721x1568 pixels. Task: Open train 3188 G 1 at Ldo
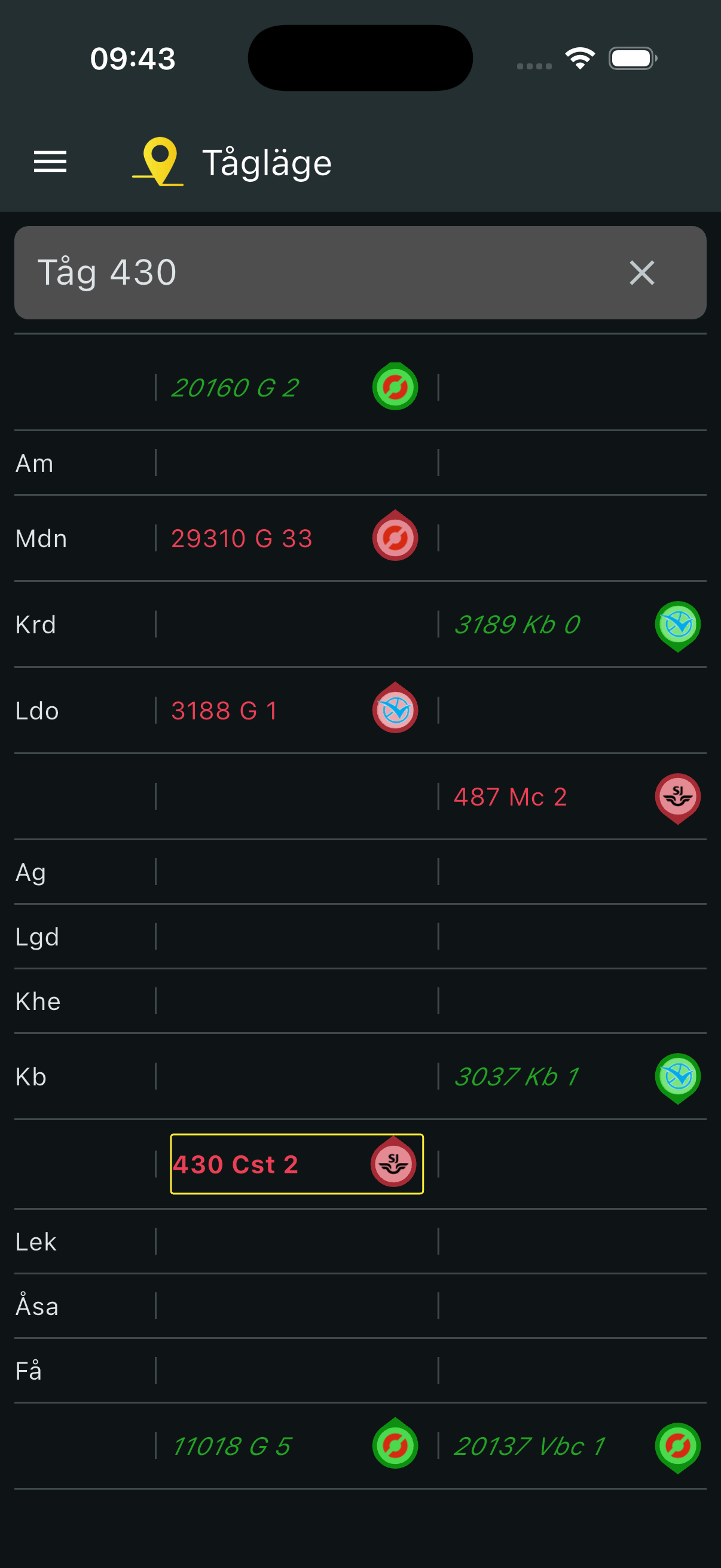click(x=225, y=711)
